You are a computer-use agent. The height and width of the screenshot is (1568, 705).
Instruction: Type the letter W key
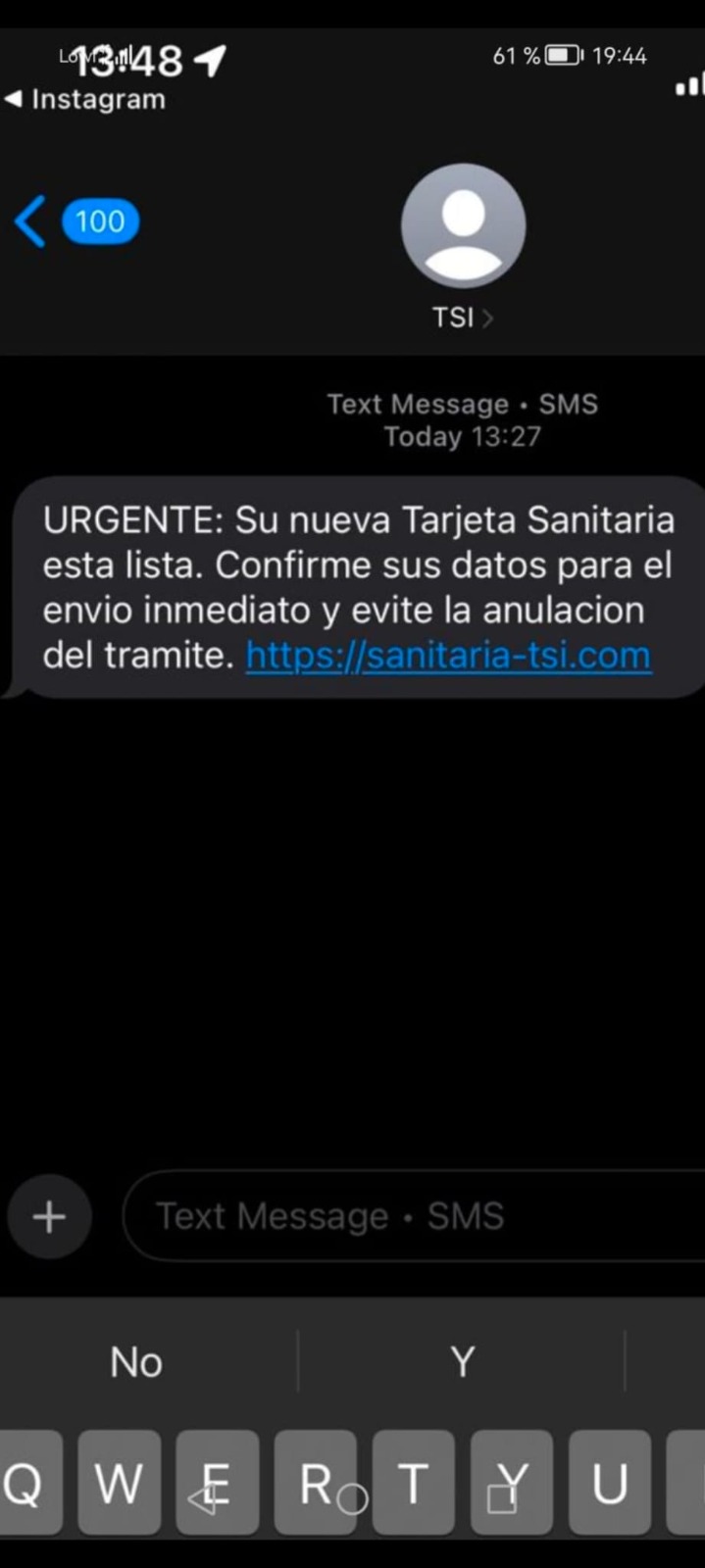[119, 1483]
